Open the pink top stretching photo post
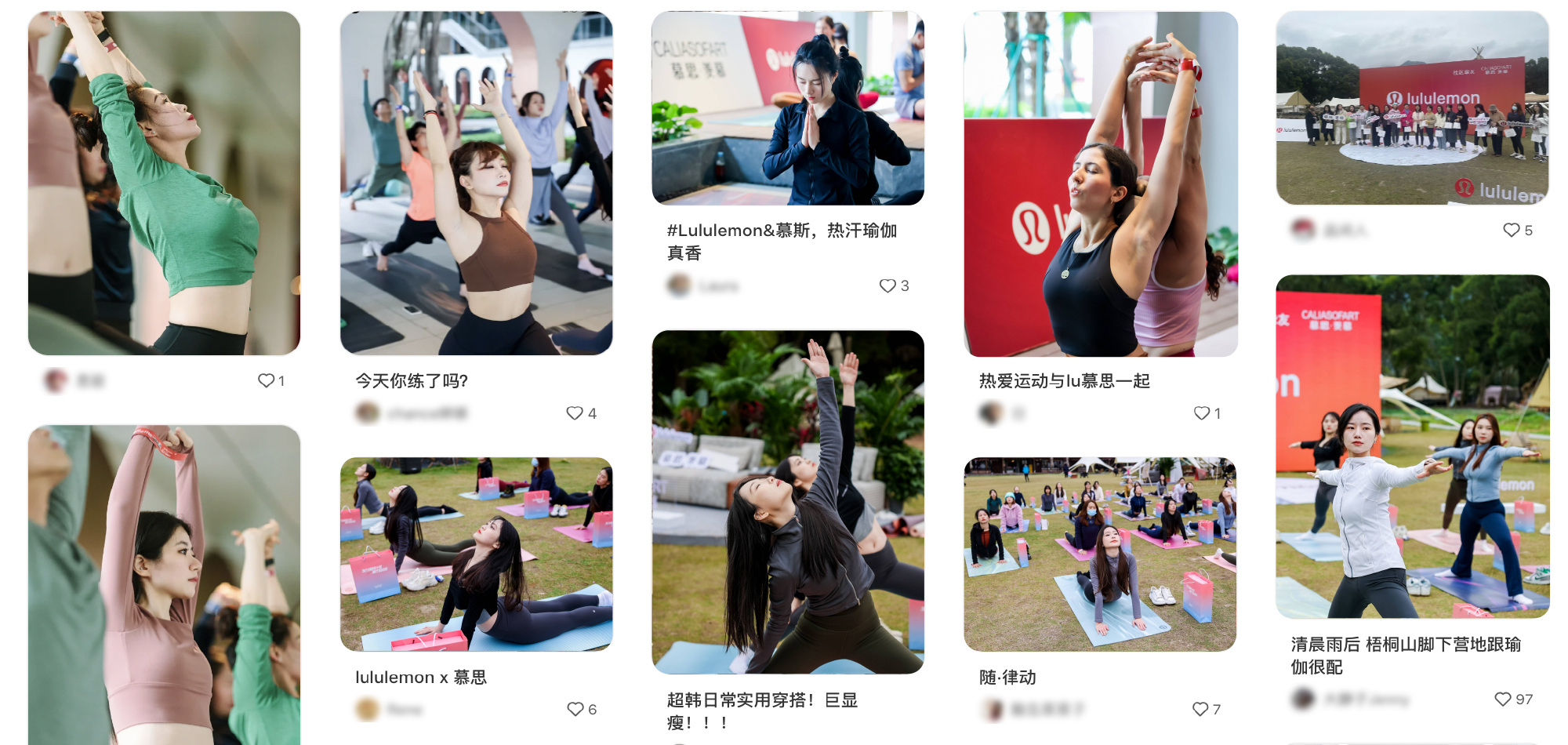This screenshot has height=745, width=1568. click(x=164, y=584)
